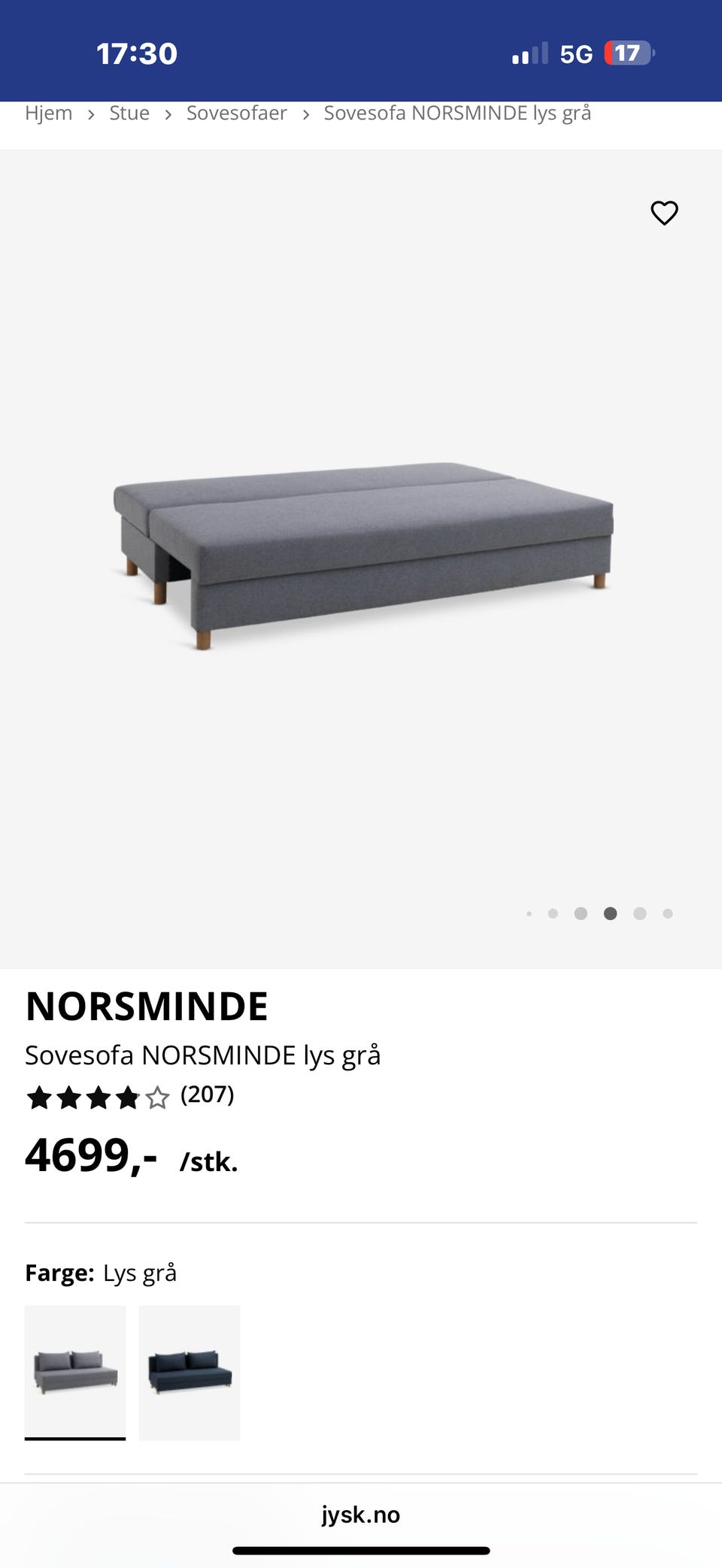Activate the first carousel image dot
The height and width of the screenshot is (1568, 722).
coord(529,913)
